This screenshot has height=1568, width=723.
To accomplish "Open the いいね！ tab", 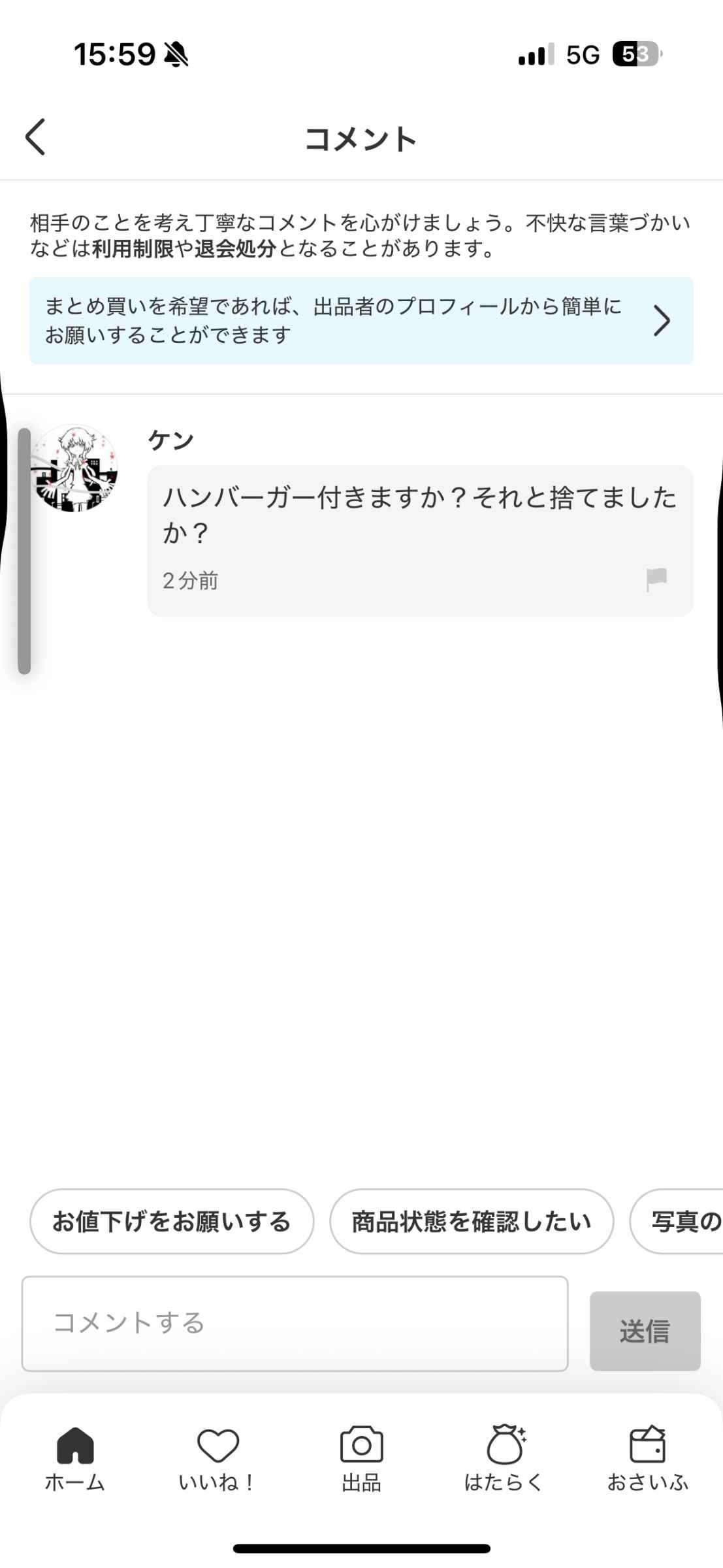I will [217, 1459].
